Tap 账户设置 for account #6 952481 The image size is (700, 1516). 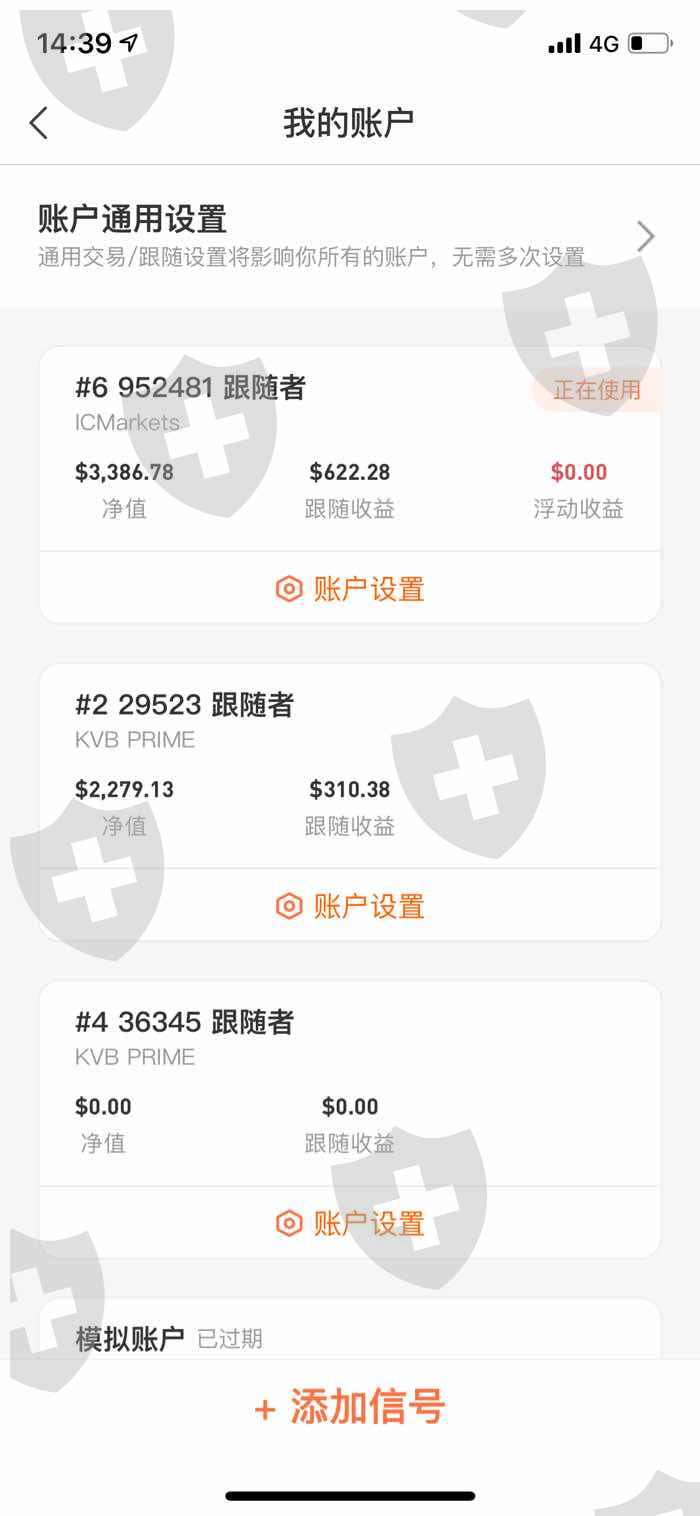[350, 589]
